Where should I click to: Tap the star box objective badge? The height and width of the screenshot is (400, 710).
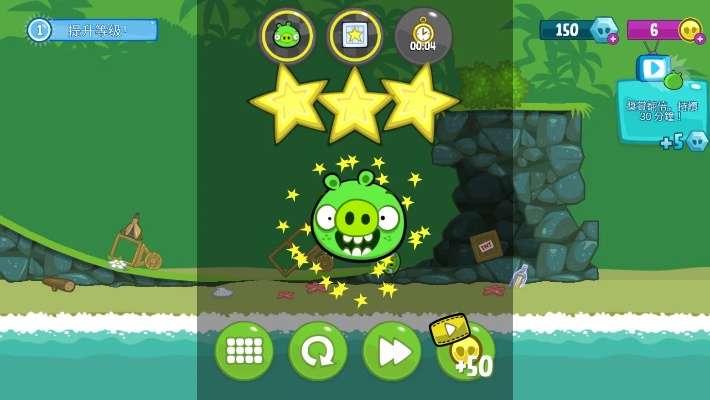[x=354, y=36]
